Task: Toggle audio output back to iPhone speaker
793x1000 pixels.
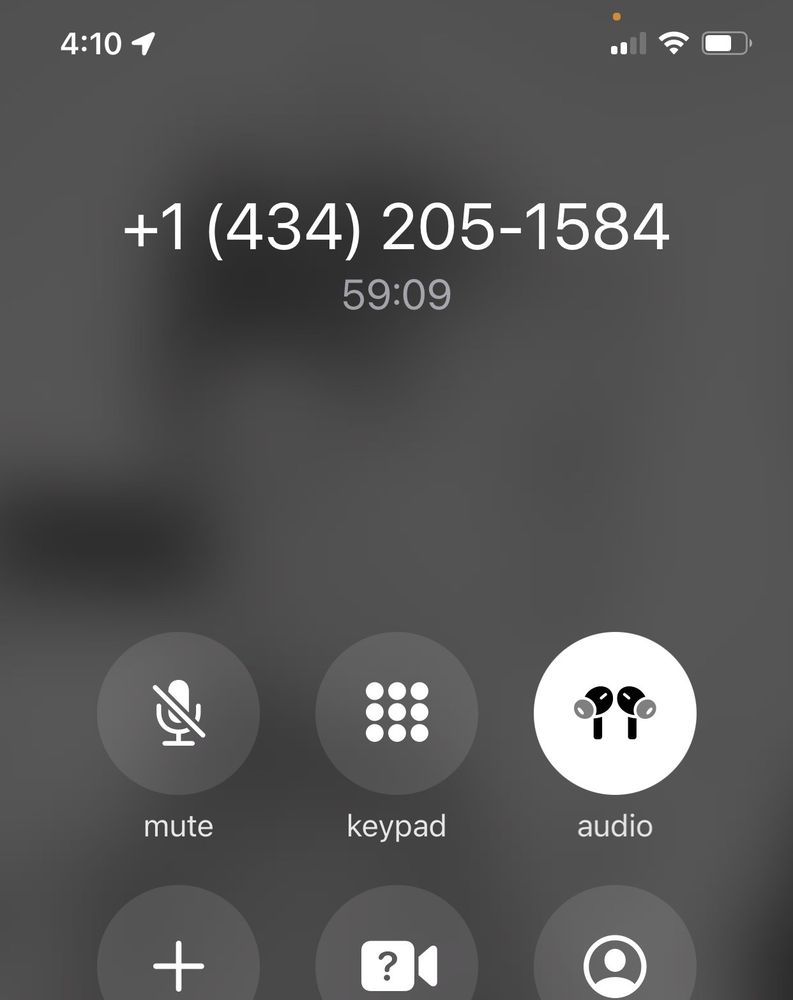Action: (x=615, y=713)
